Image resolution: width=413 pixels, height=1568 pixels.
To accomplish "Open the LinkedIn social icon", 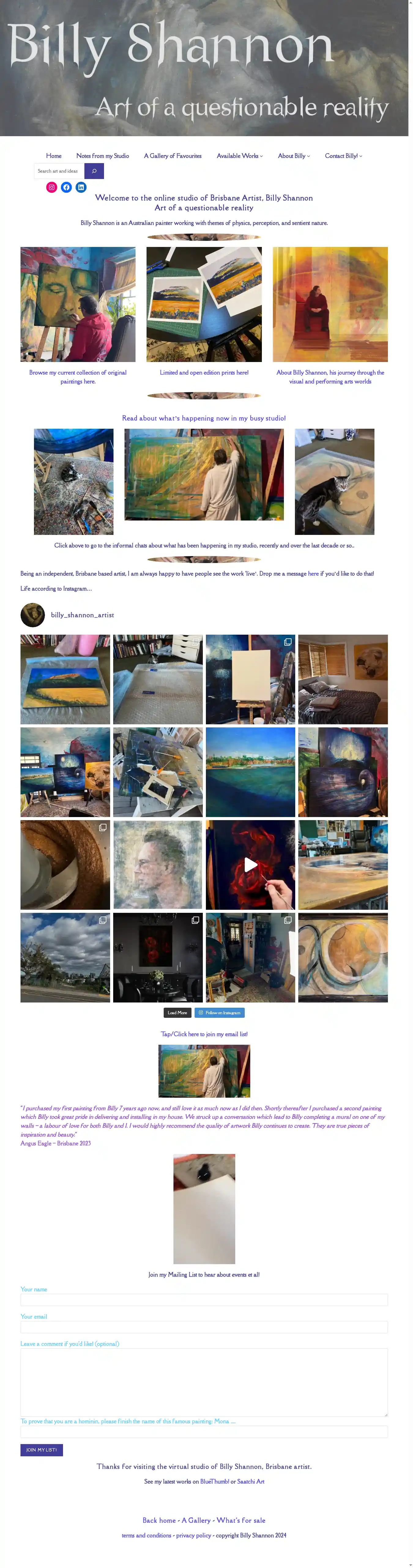I will click(81, 188).
